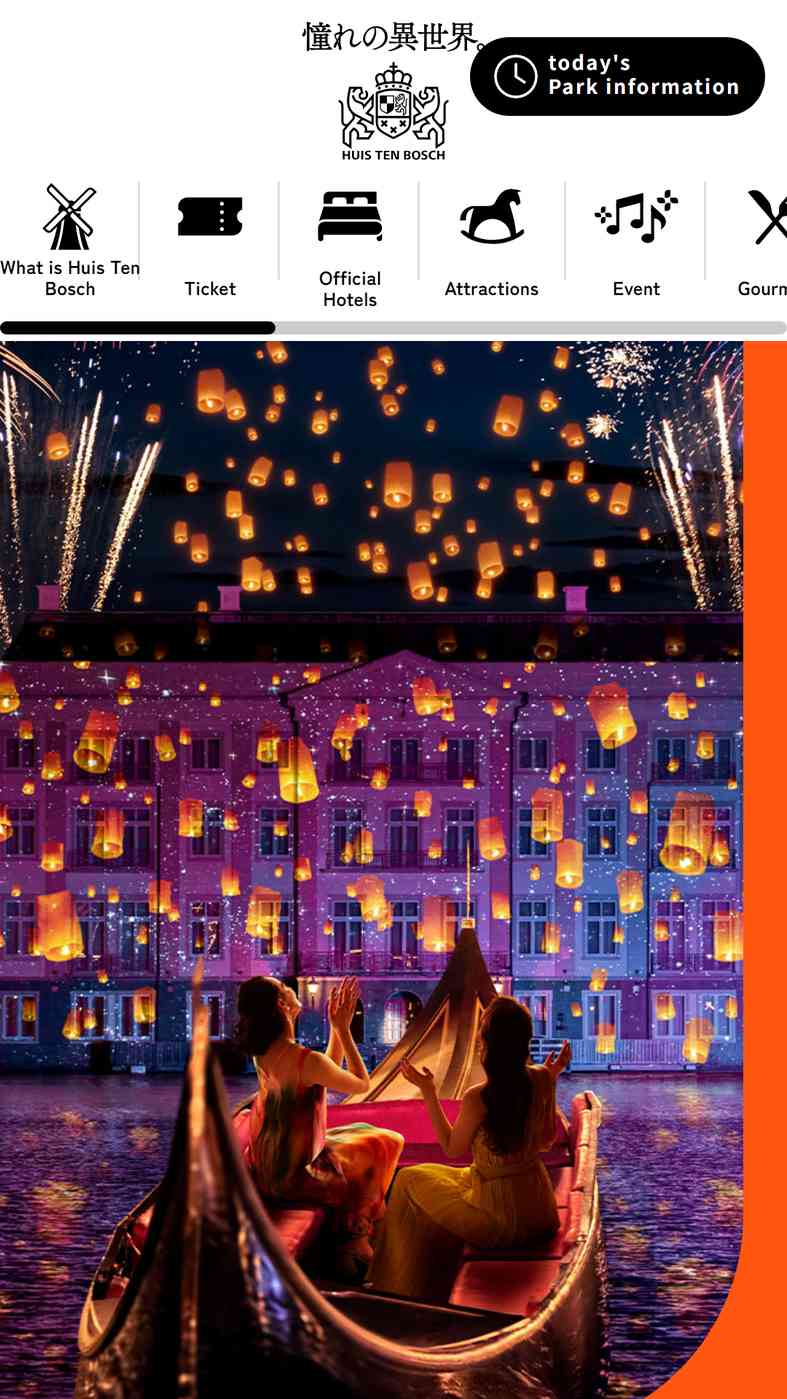Open Official Hotels
Screen dimensions: 787x1399
pyautogui.click(x=350, y=246)
